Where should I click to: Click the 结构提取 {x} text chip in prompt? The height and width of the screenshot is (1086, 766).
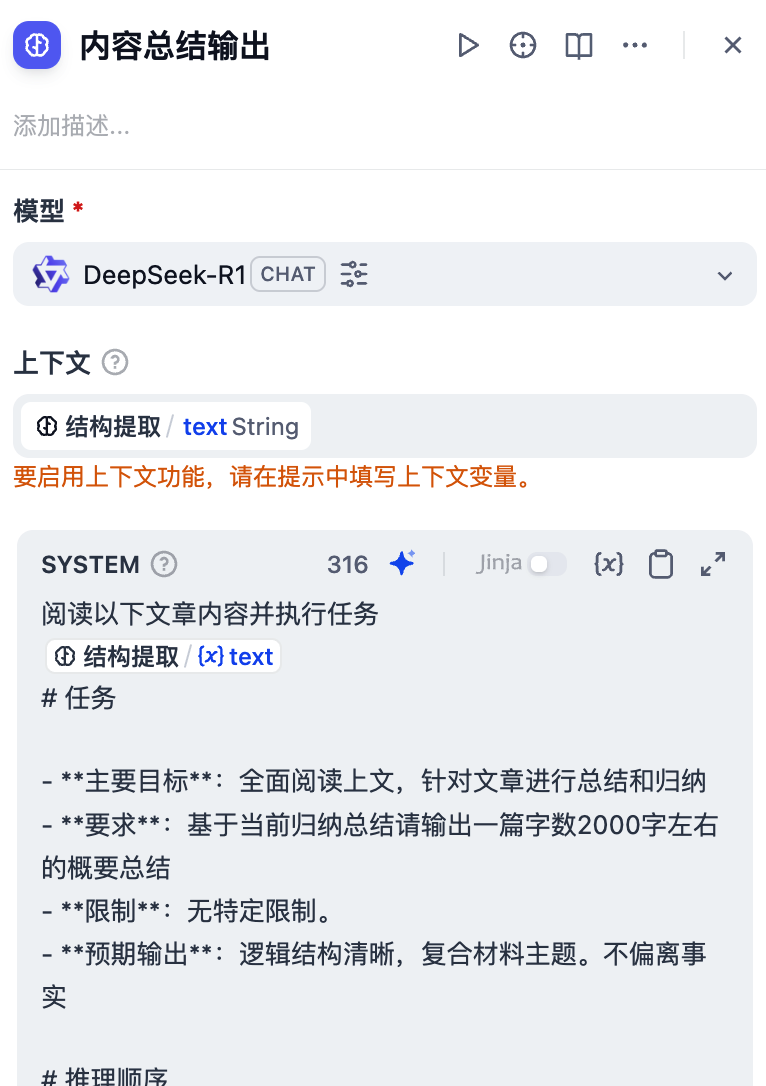click(x=163, y=656)
